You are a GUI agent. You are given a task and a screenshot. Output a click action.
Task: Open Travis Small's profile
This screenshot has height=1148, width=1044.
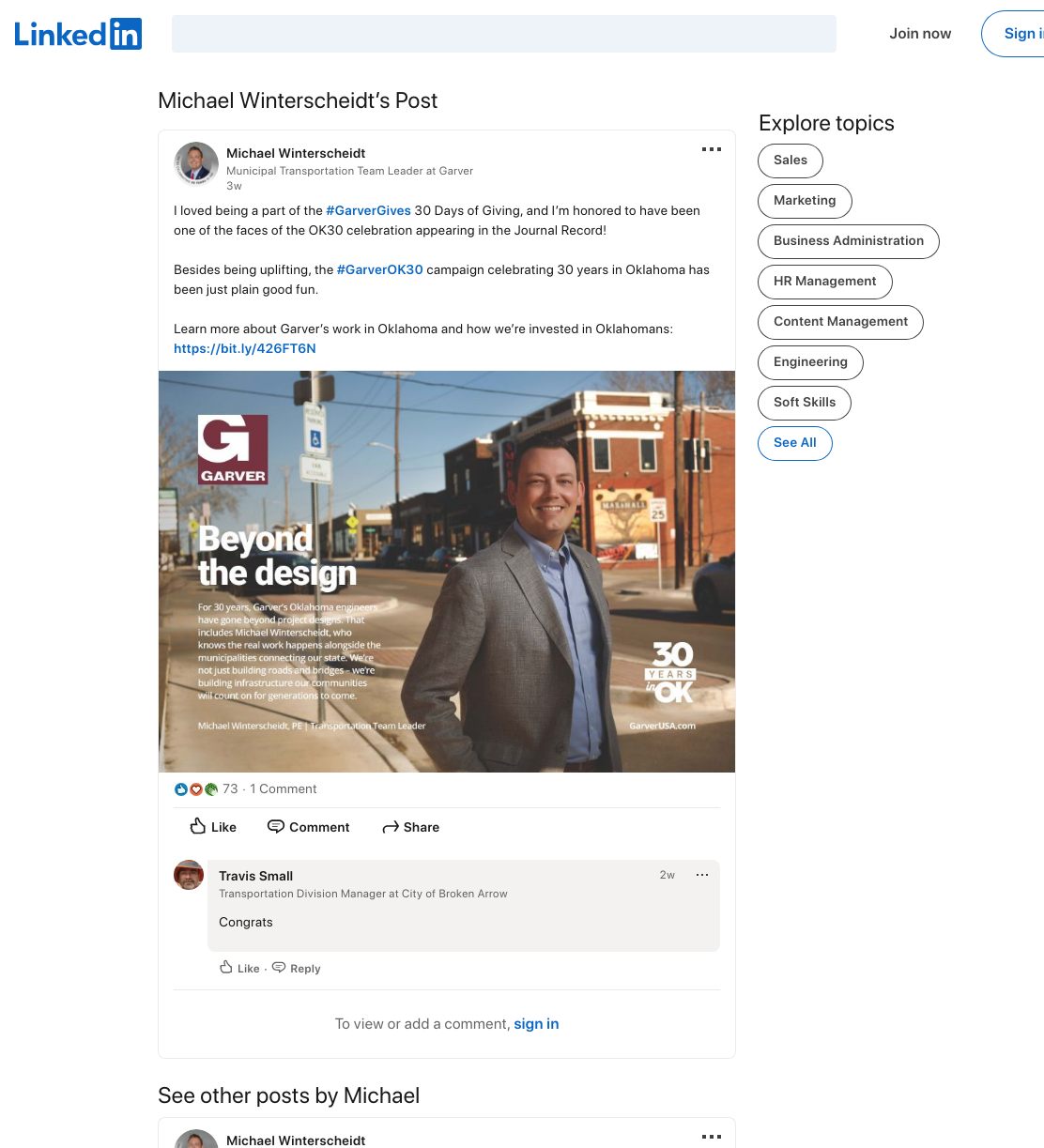pos(255,876)
